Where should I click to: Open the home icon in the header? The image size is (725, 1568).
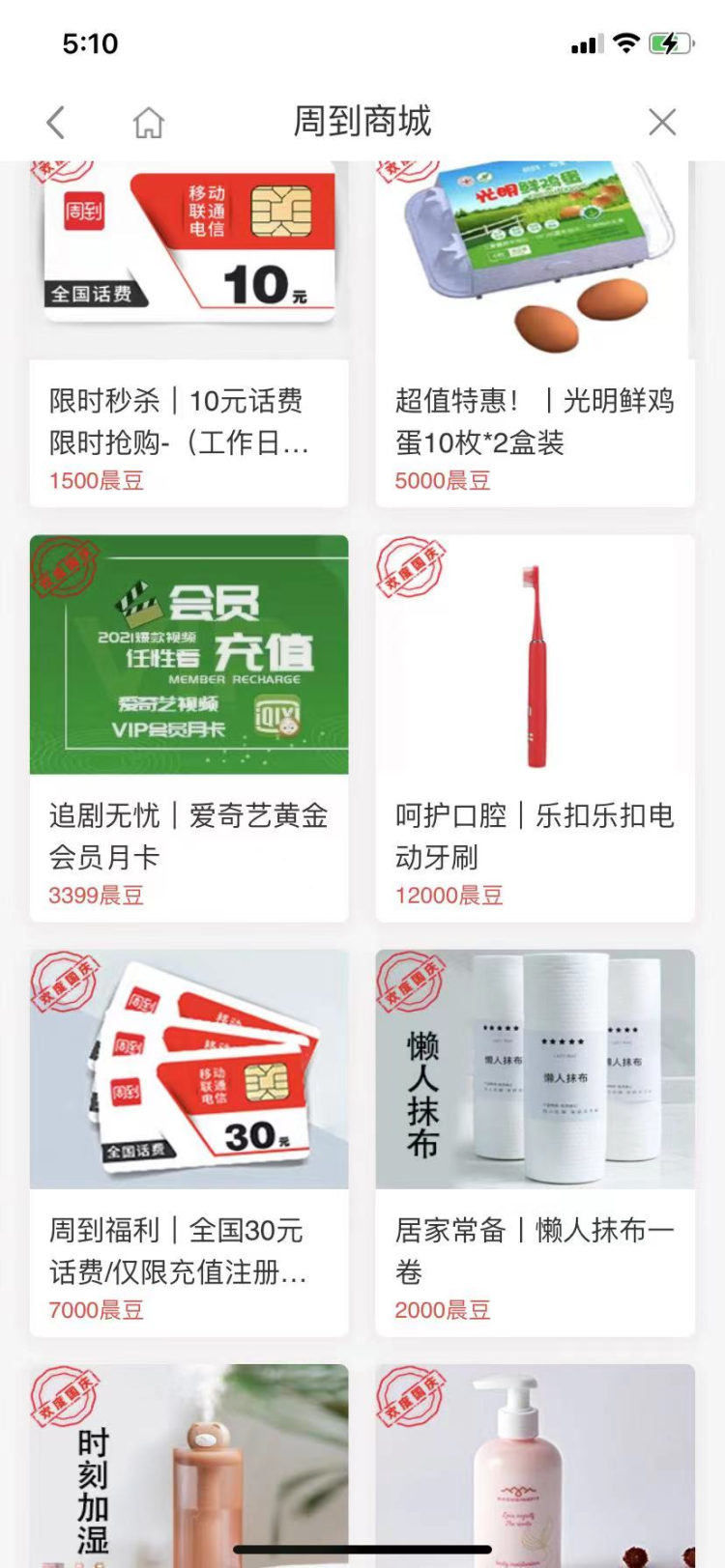coord(148,122)
